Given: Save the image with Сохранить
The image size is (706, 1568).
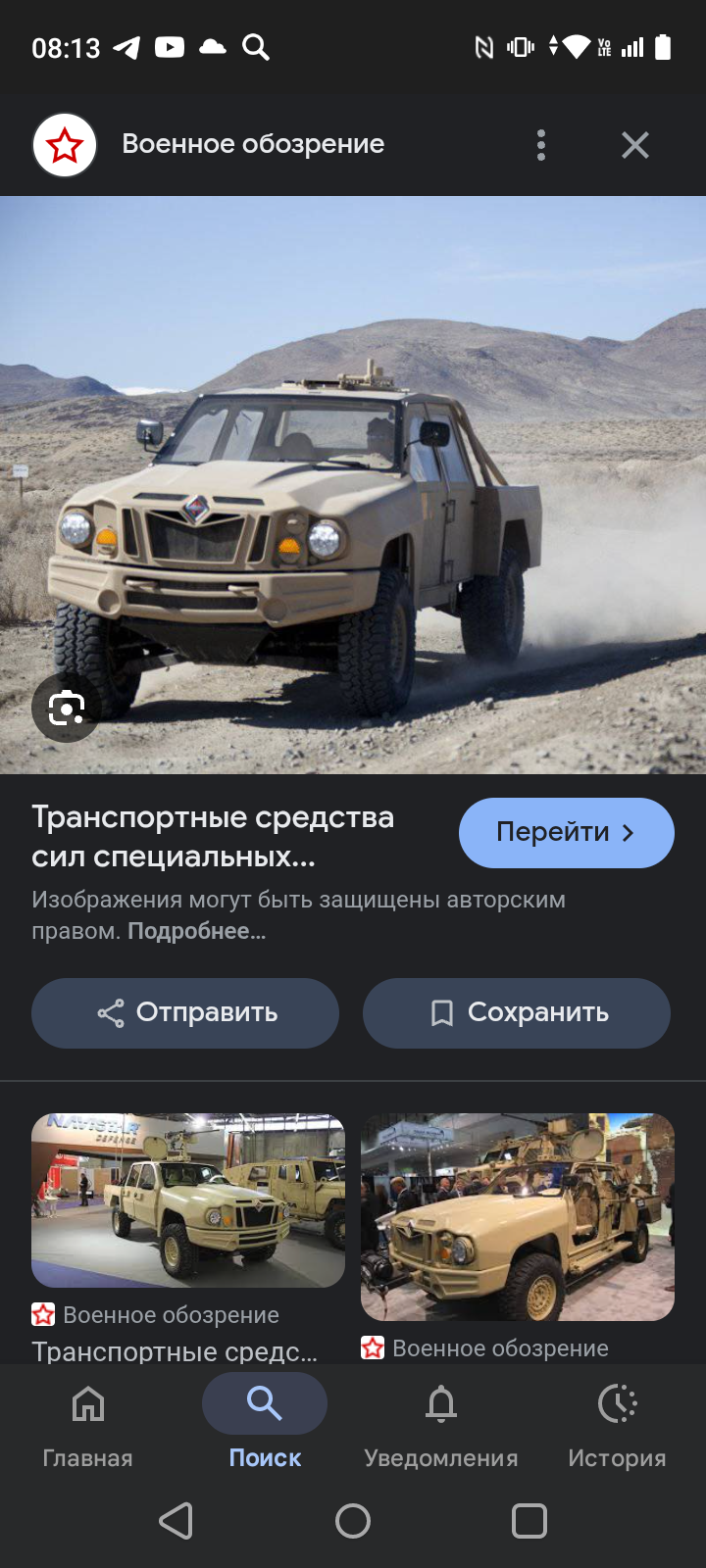Looking at the screenshot, I should (517, 1012).
